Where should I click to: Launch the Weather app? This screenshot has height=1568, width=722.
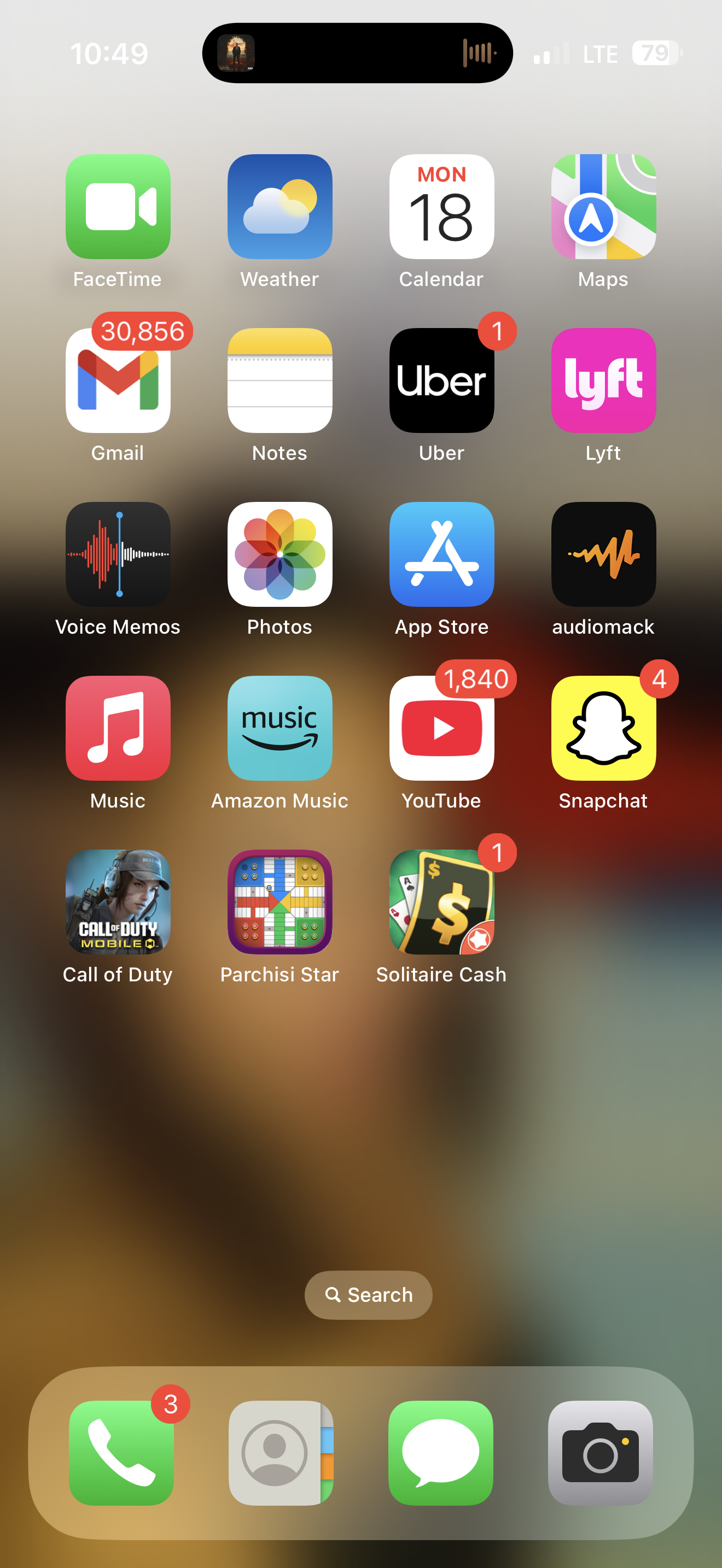tap(280, 206)
